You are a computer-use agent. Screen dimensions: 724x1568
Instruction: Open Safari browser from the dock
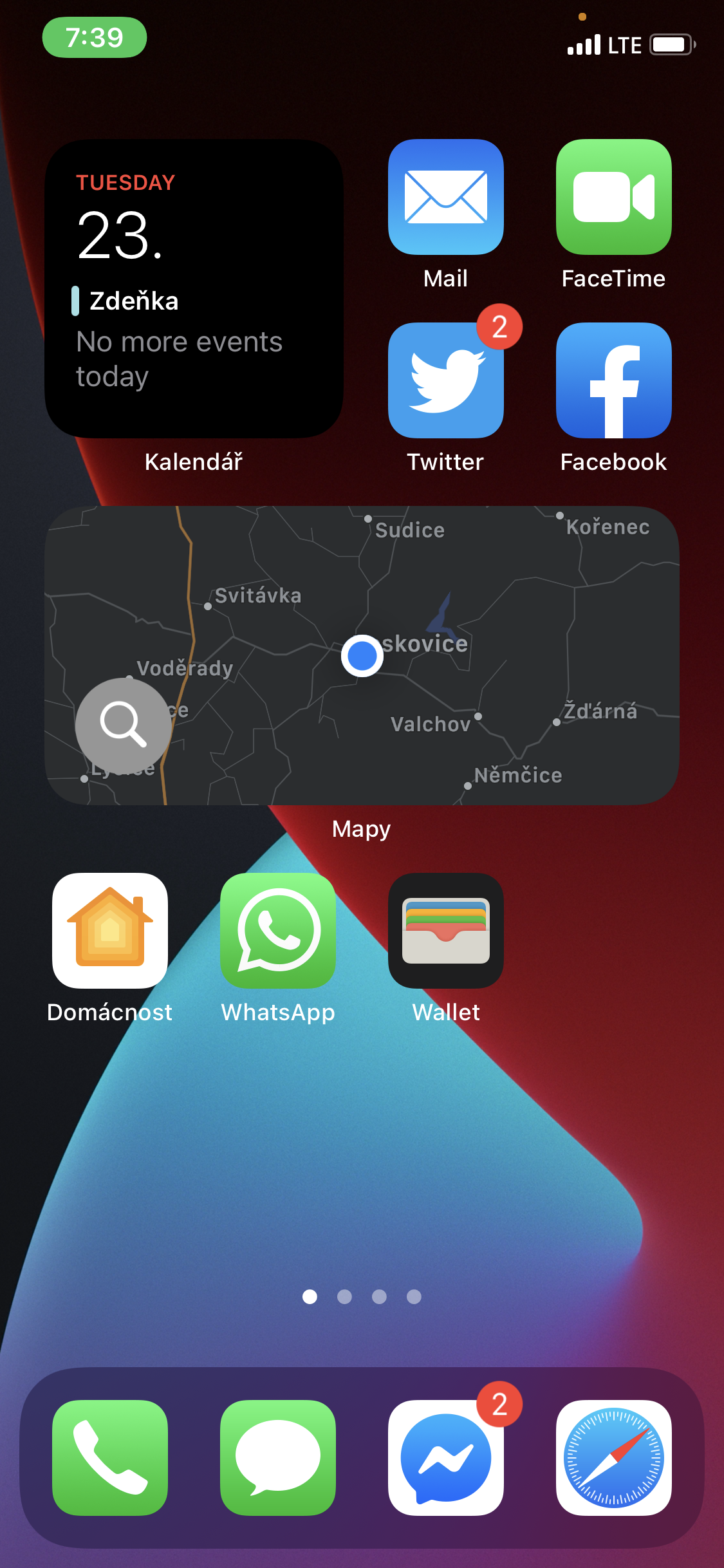click(x=613, y=1457)
